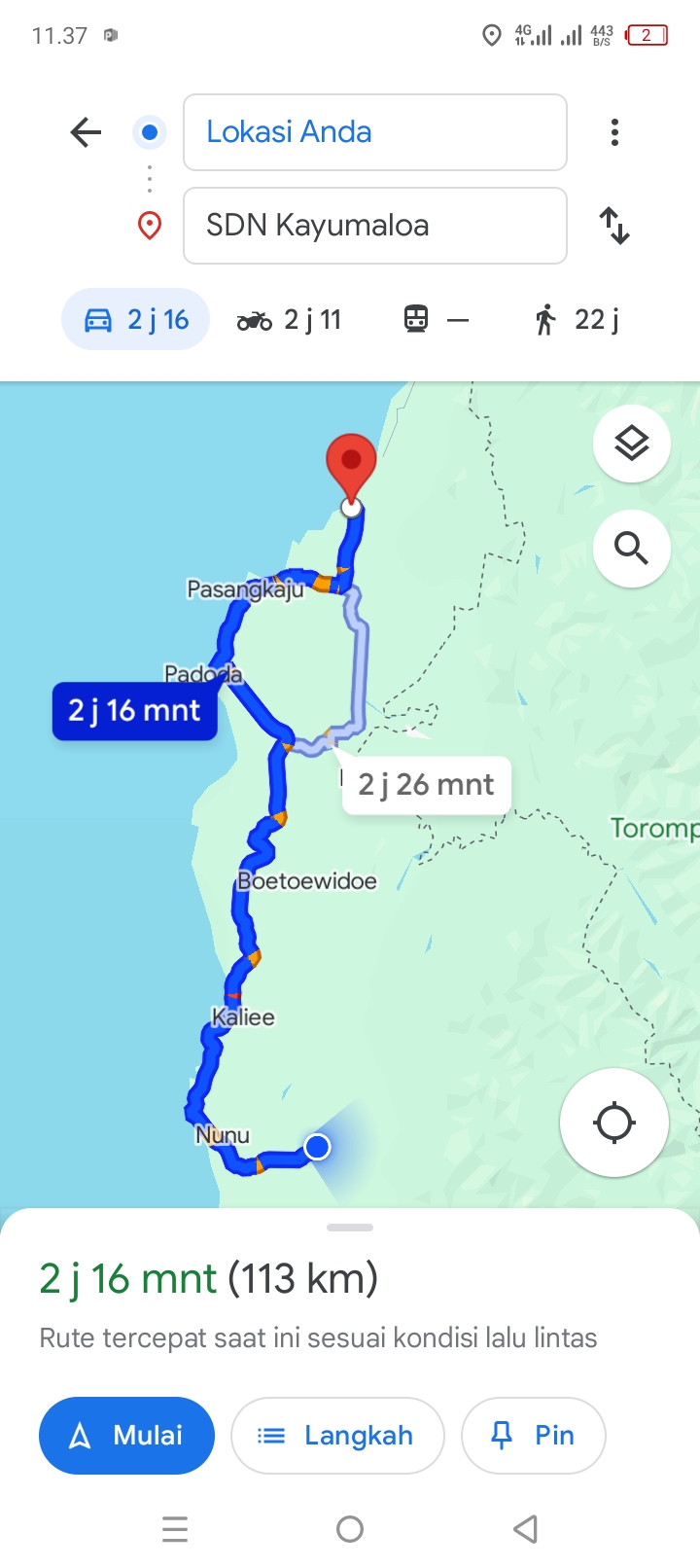
Task: Open Langkah route steps list
Action: (x=337, y=1436)
